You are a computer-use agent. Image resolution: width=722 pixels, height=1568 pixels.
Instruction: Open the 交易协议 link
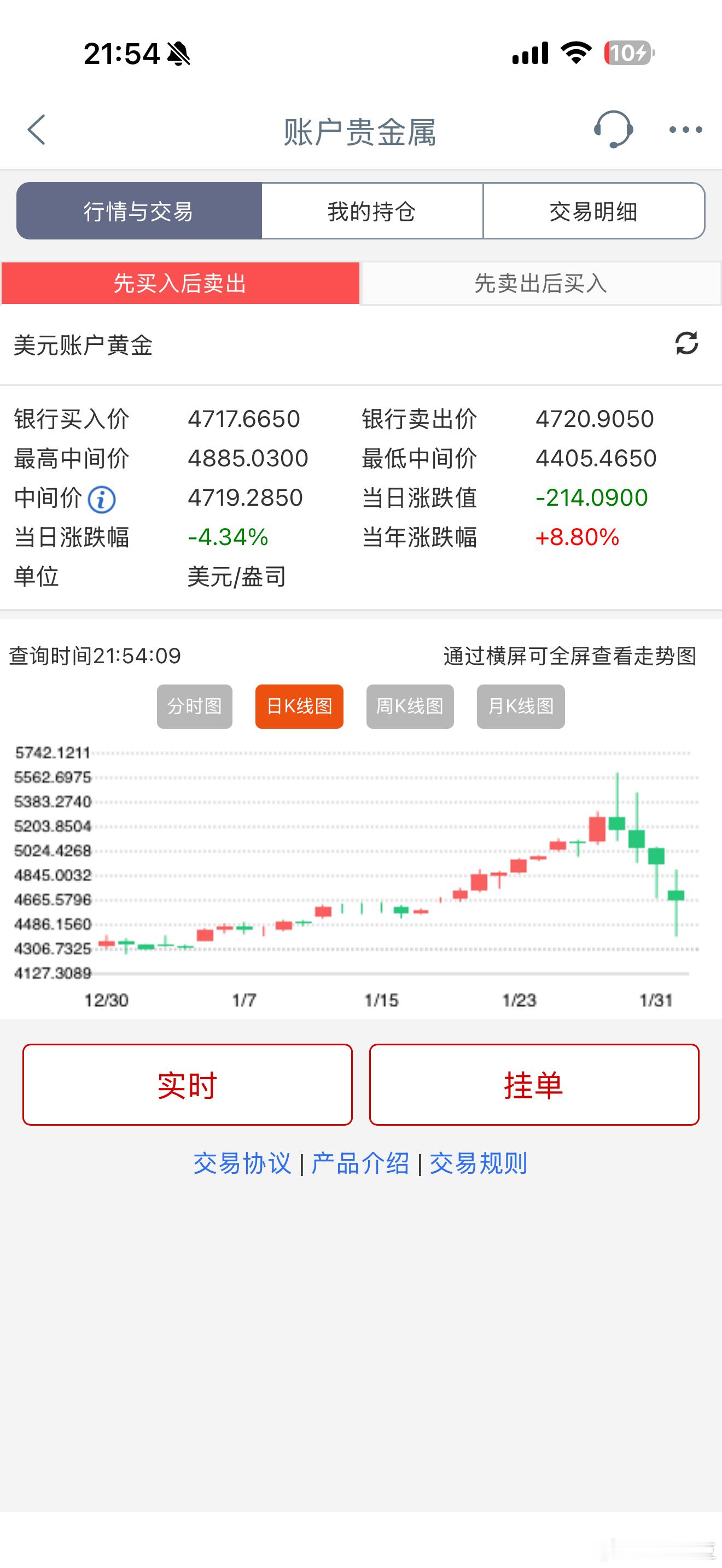pos(242,1163)
